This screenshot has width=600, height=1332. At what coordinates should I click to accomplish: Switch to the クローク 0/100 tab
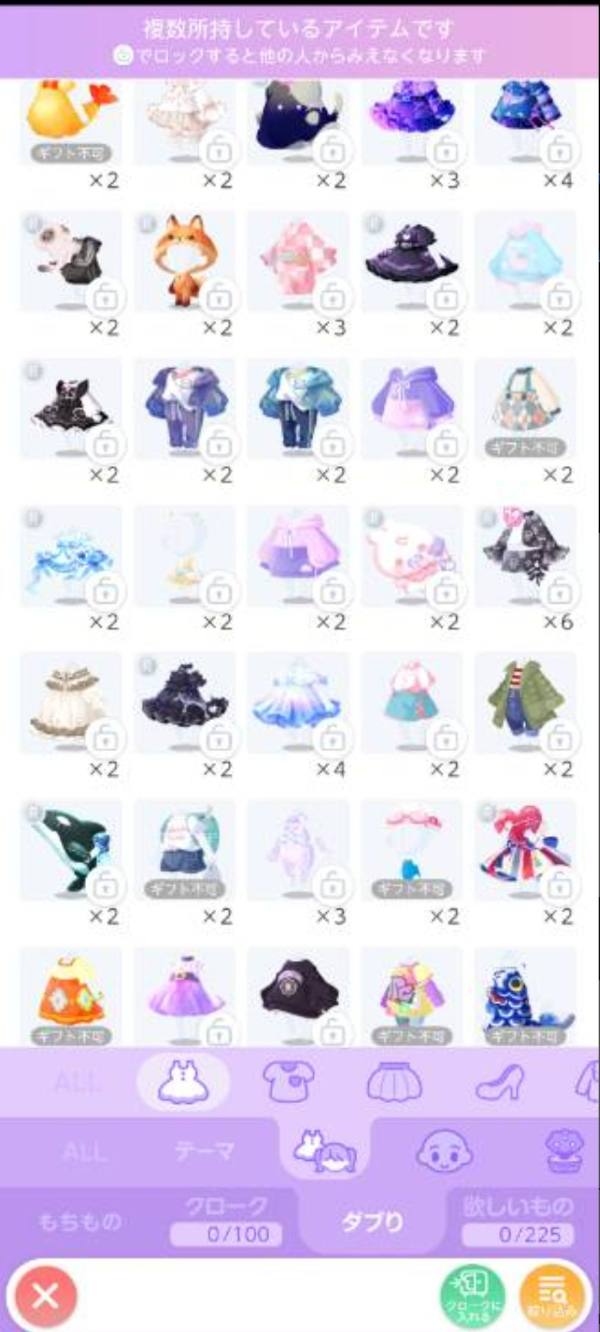(x=226, y=1220)
